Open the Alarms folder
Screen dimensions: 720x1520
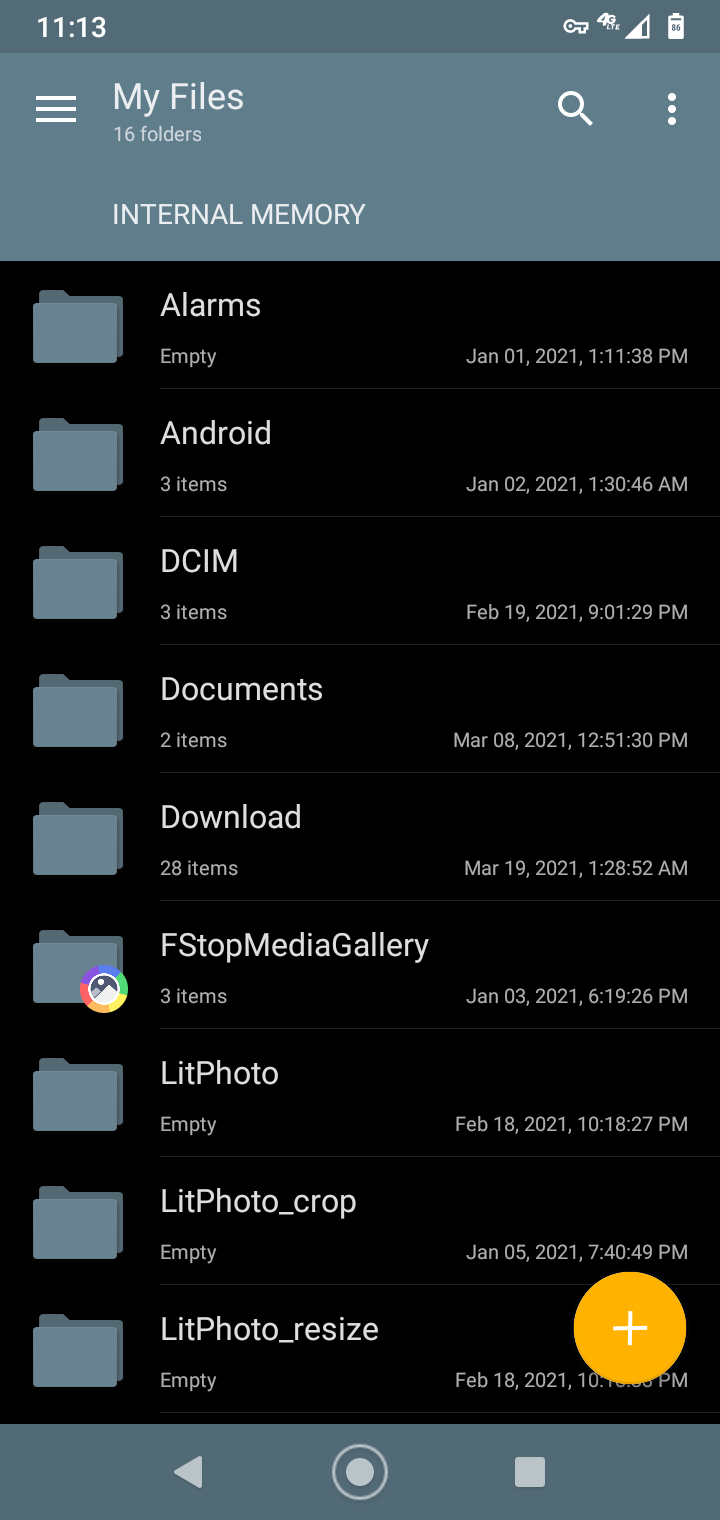360,325
